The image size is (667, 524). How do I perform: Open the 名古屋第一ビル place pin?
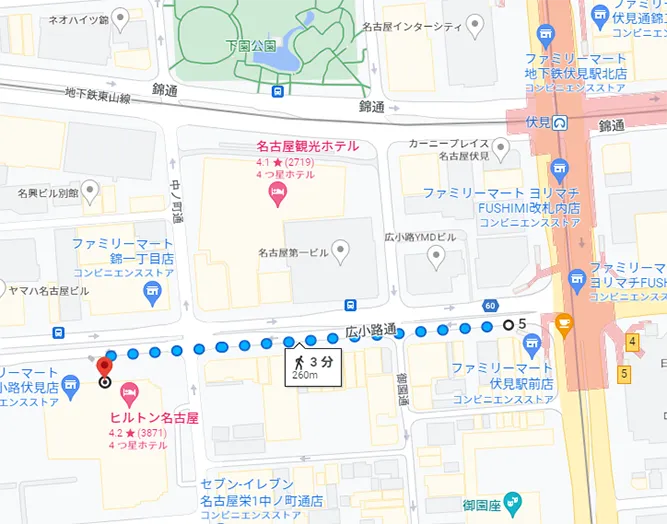click(x=341, y=253)
